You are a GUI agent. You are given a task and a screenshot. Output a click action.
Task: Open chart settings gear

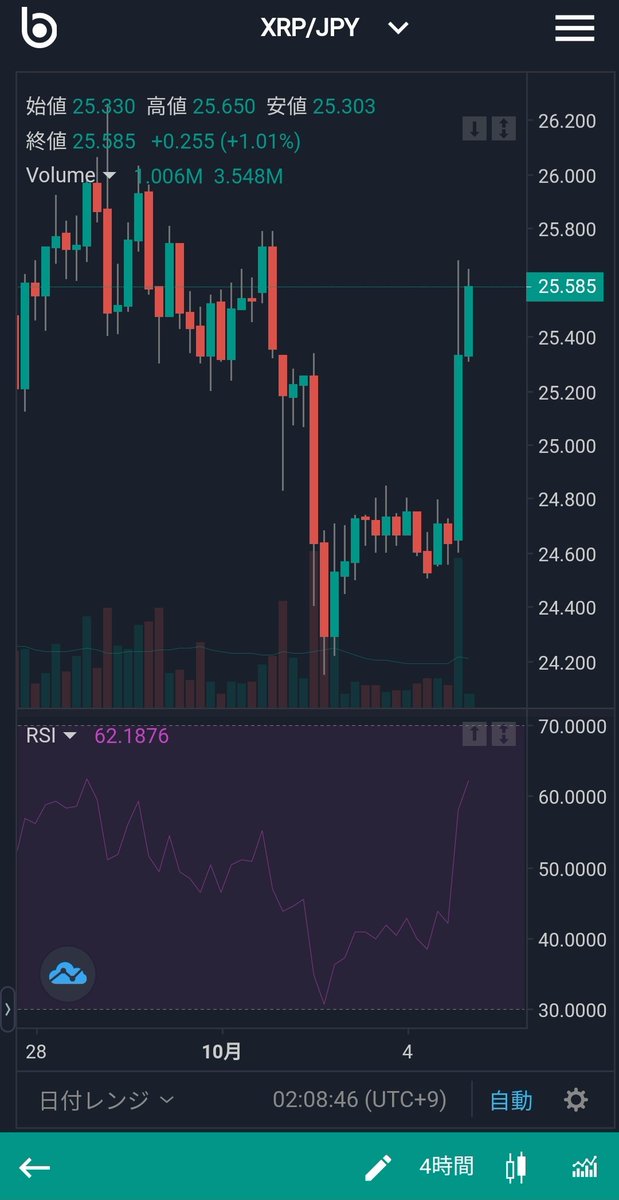pyautogui.click(x=576, y=1100)
